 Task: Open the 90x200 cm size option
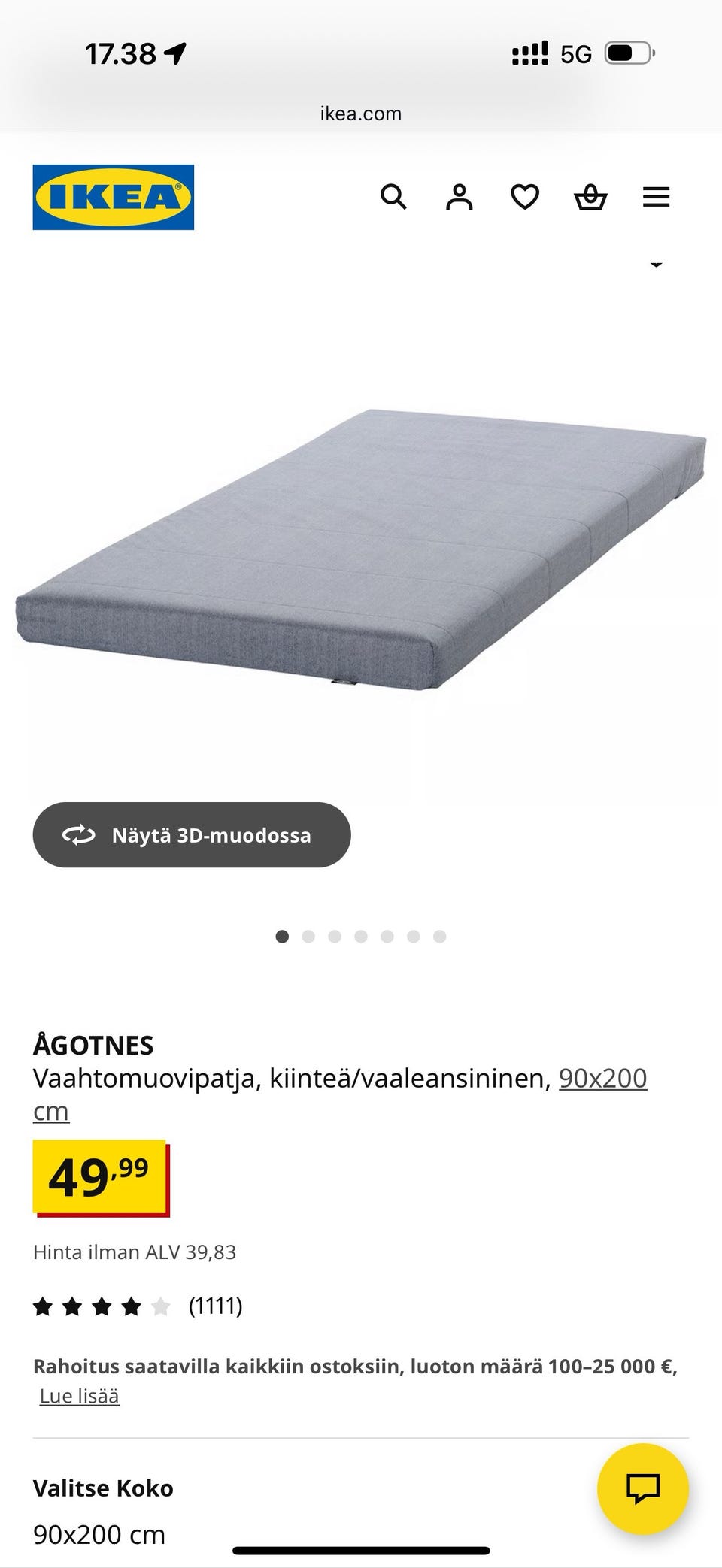pyautogui.click(x=99, y=1535)
